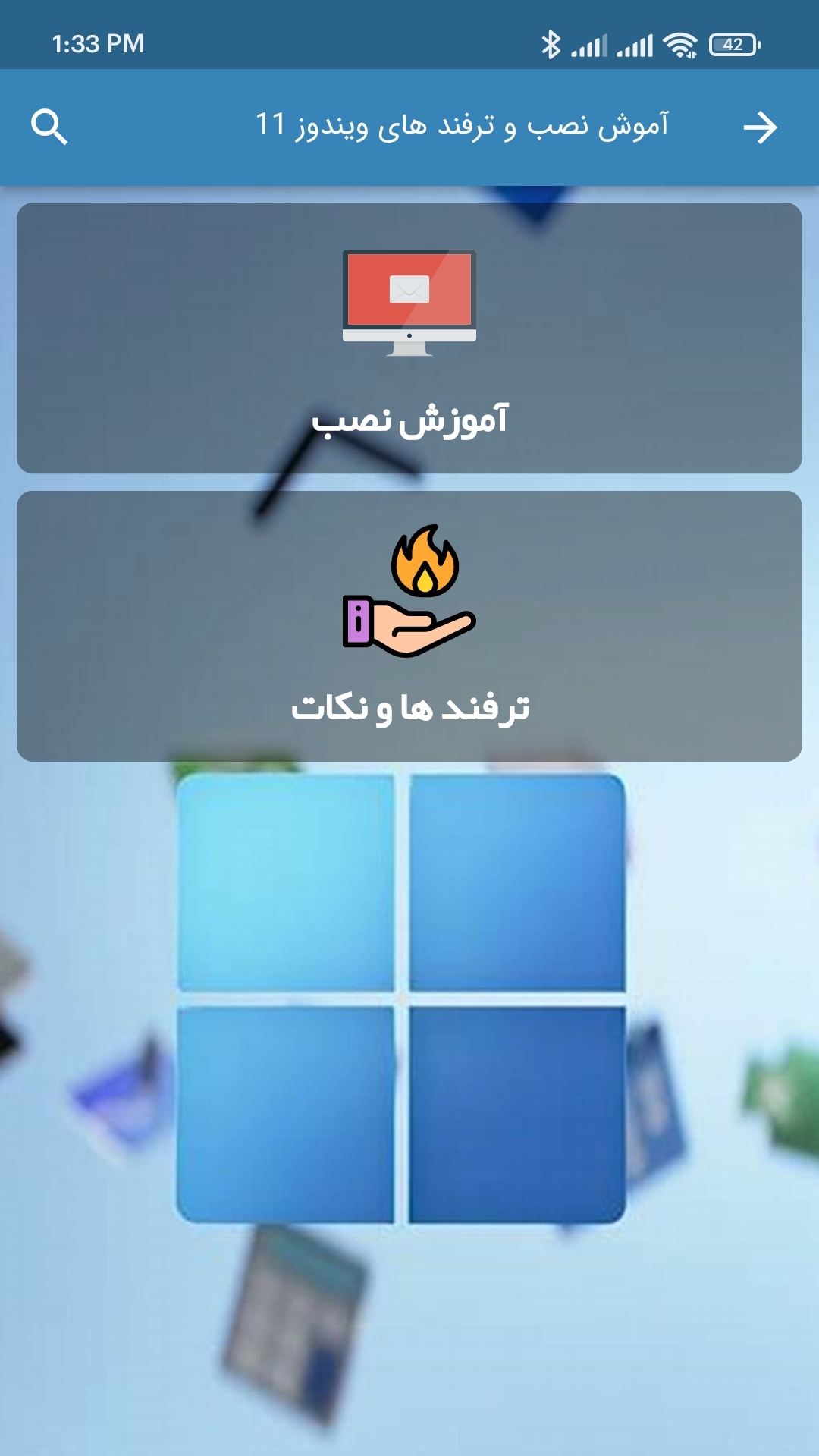Tap the arrow icon in app bar
819x1456 pixels.
click(760, 127)
